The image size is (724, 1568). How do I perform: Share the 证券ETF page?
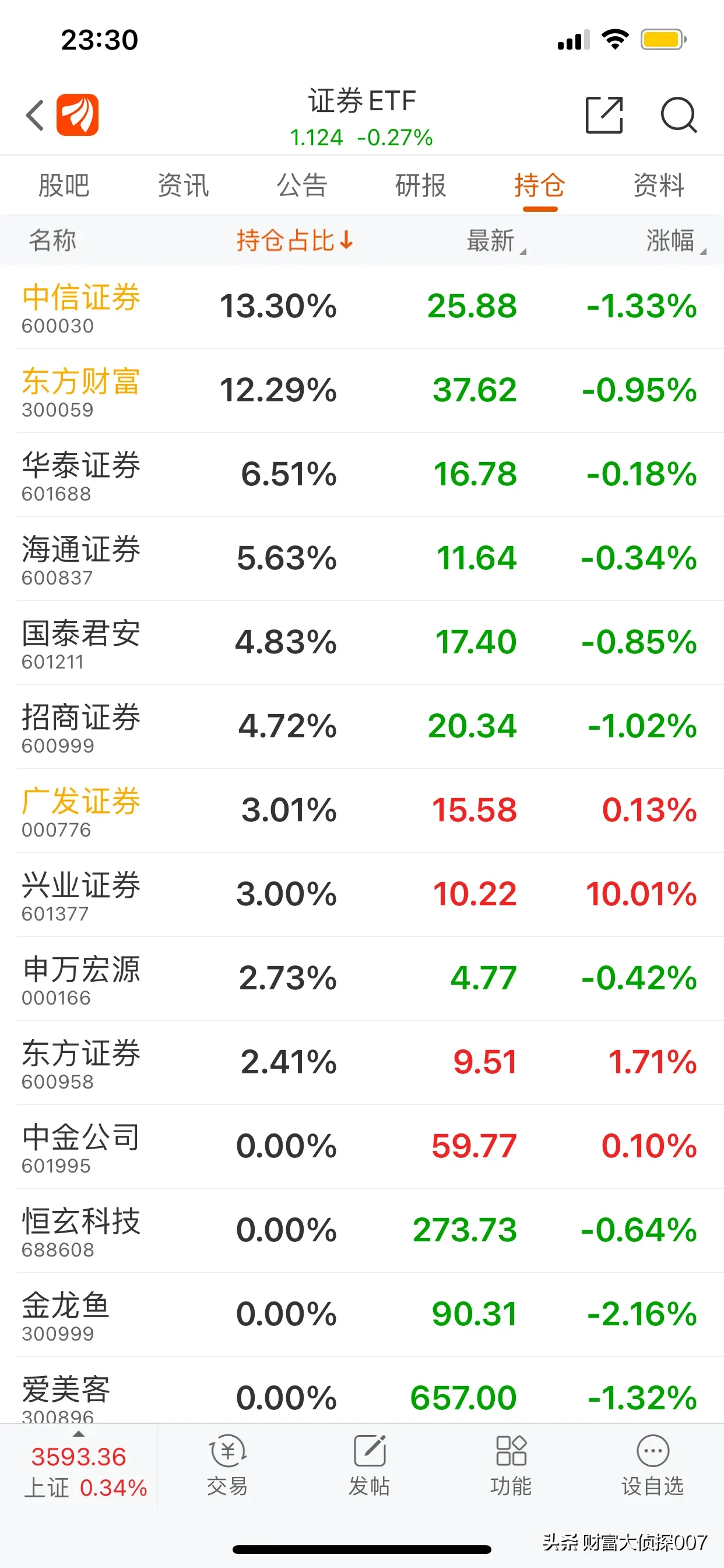pyautogui.click(x=603, y=115)
